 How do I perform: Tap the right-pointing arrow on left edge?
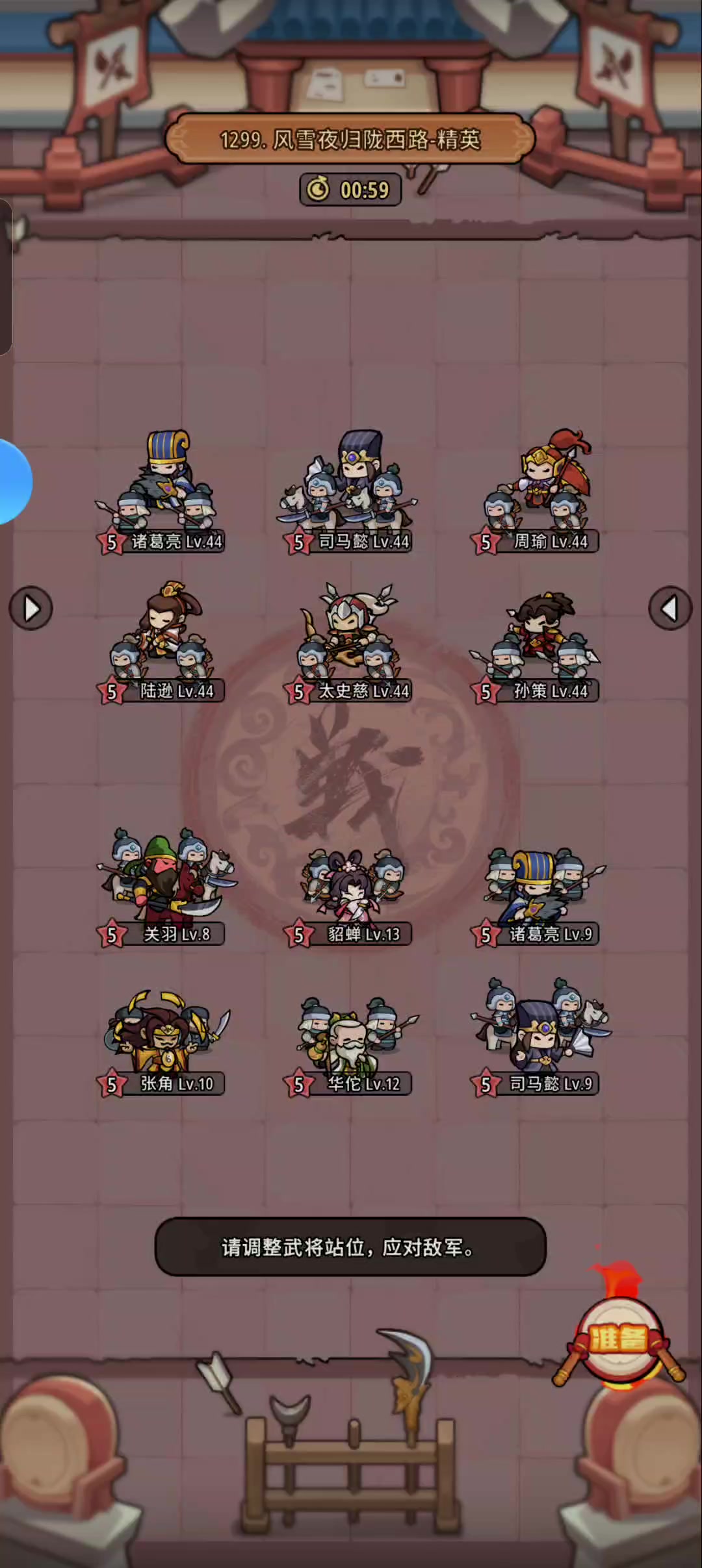31,609
